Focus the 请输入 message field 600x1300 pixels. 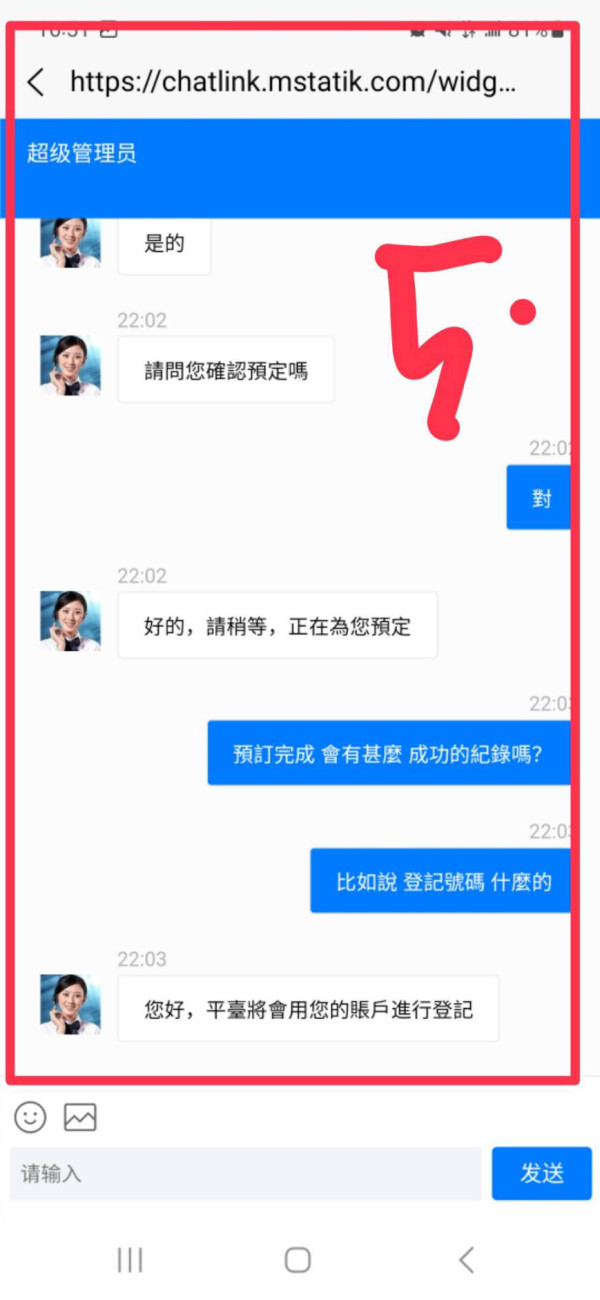[246, 1173]
